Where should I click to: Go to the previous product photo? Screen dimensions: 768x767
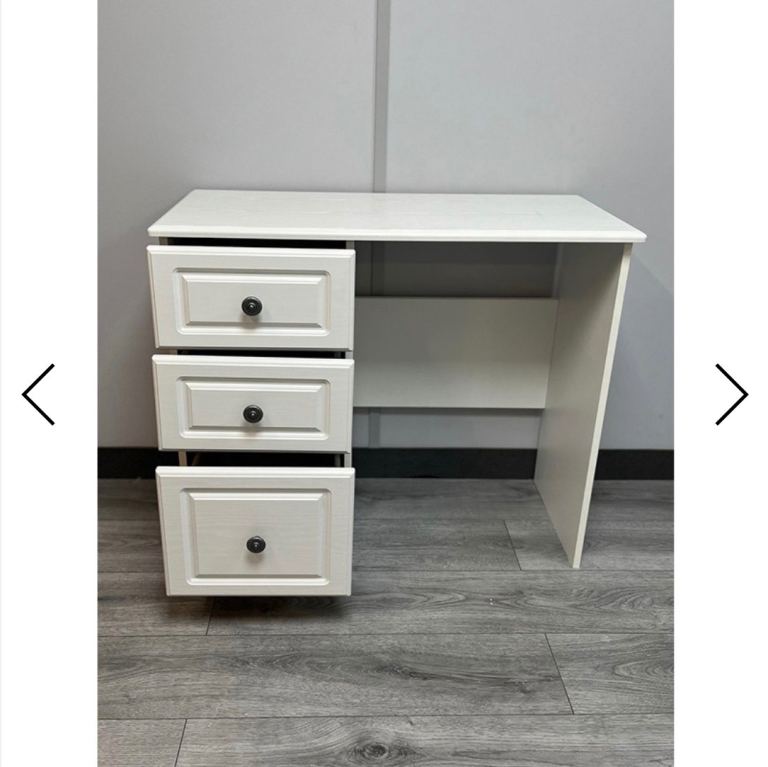click(x=38, y=394)
